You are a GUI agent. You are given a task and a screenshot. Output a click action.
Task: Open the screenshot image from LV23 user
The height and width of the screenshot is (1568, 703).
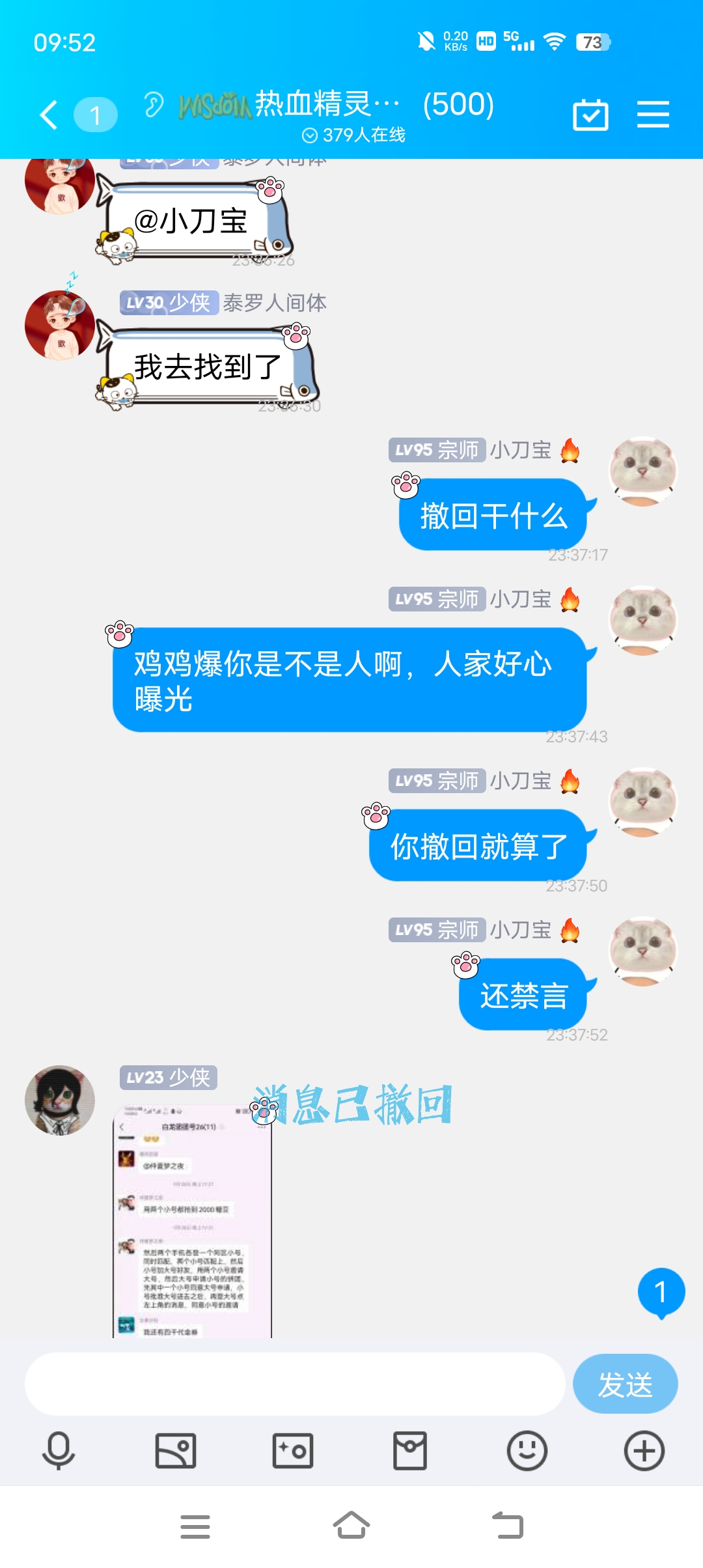click(x=192, y=1221)
